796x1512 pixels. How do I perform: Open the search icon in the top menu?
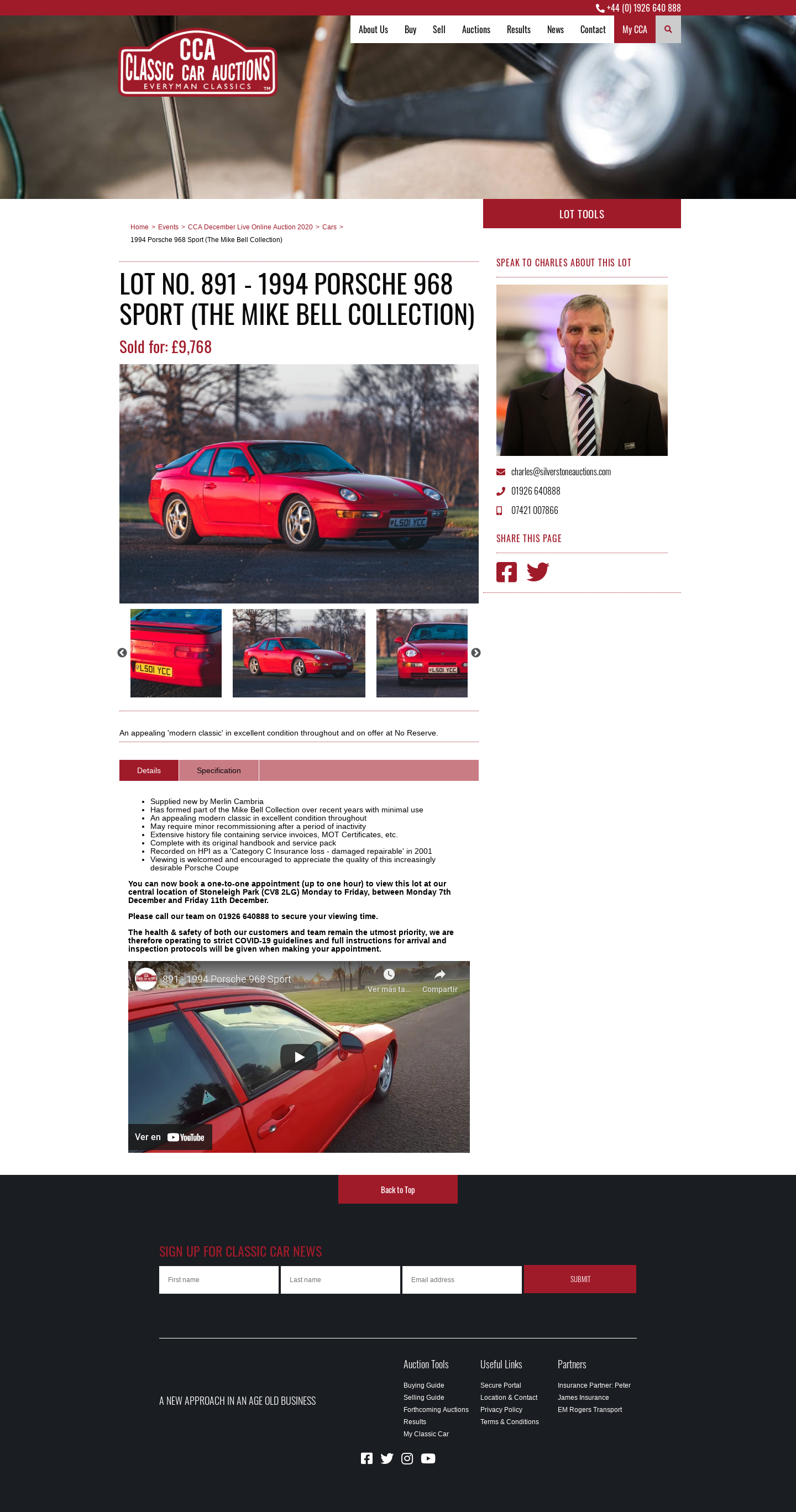pos(668,29)
